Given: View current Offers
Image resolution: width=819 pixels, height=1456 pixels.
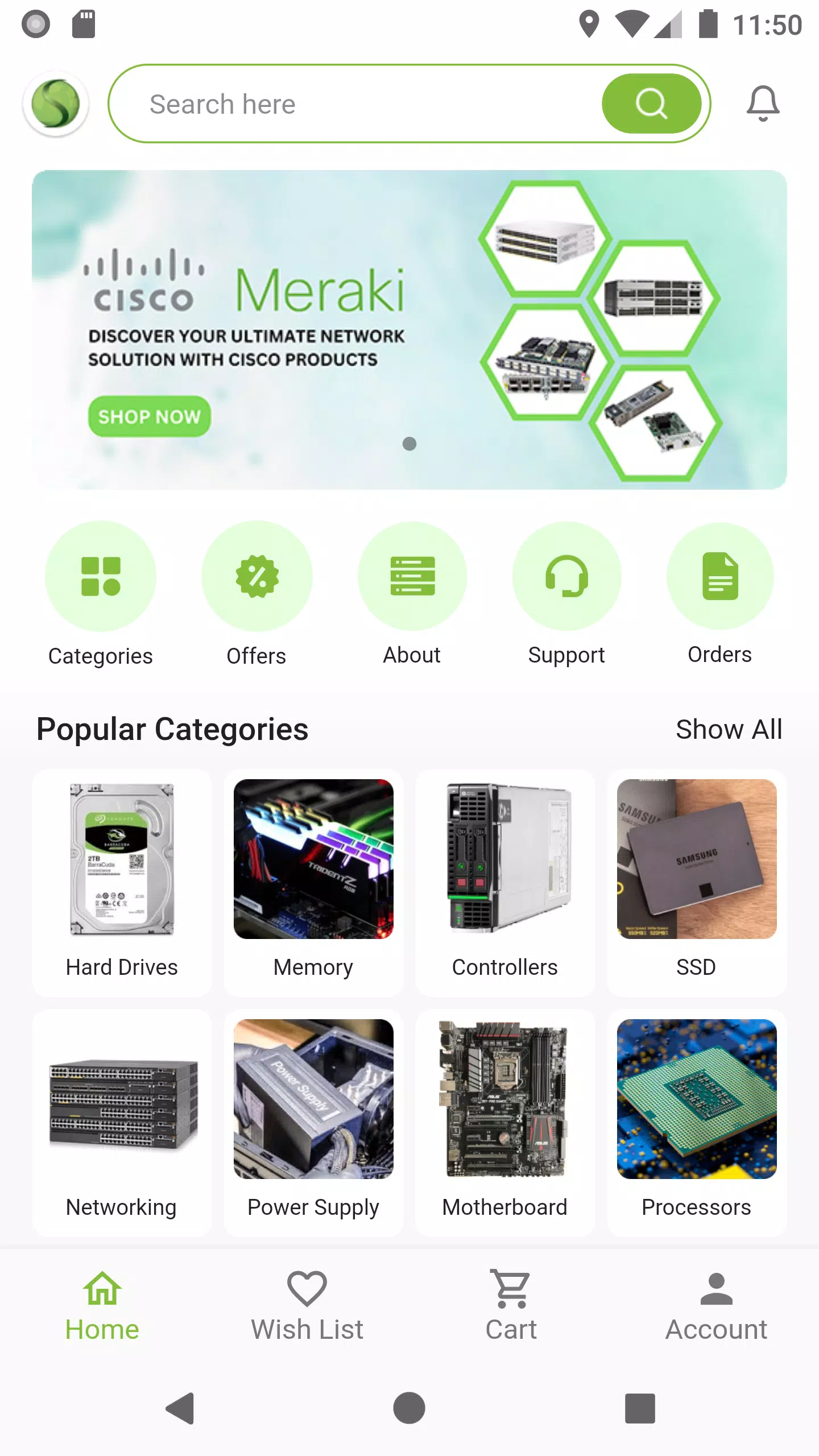Looking at the screenshot, I should (x=257, y=577).
